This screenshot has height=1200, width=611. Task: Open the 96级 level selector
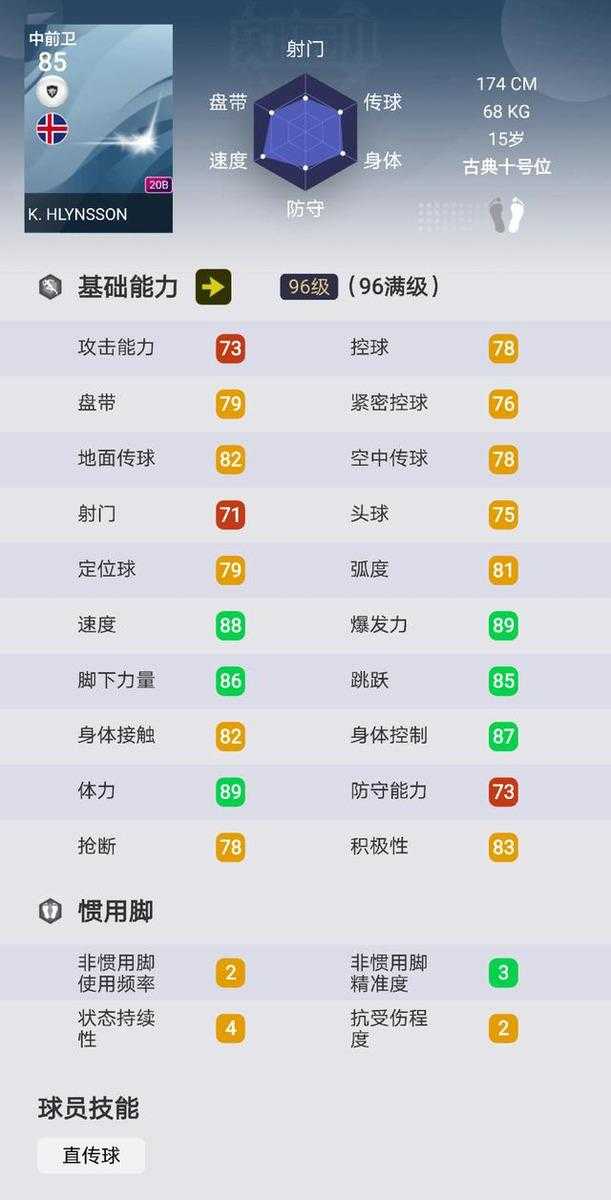tap(308, 287)
